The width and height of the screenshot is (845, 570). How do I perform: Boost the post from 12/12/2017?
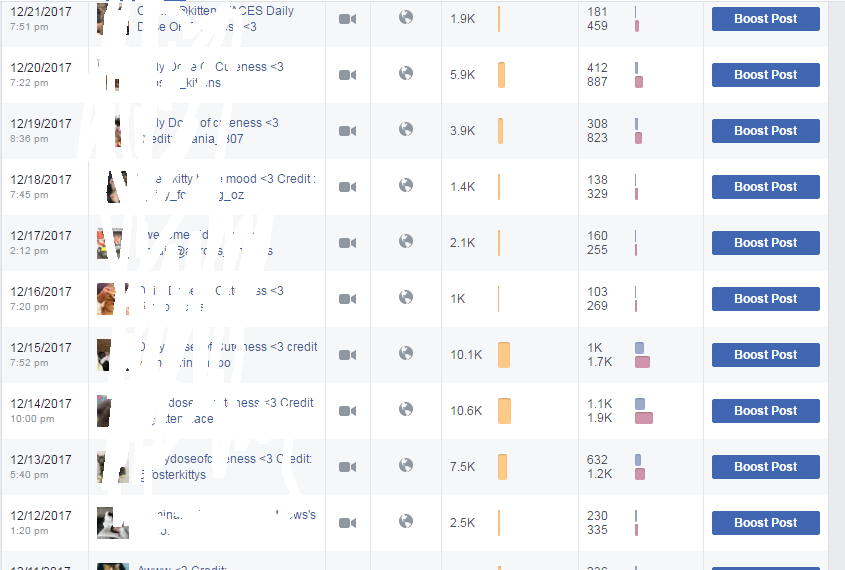(x=765, y=523)
